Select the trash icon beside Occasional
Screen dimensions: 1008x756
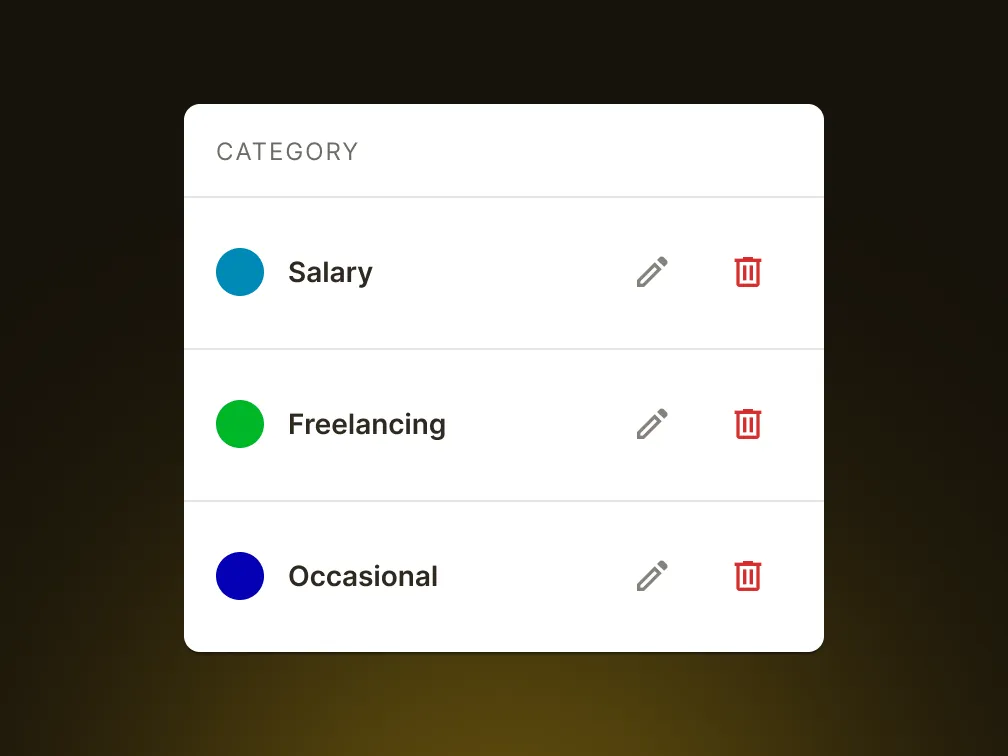click(x=748, y=576)
